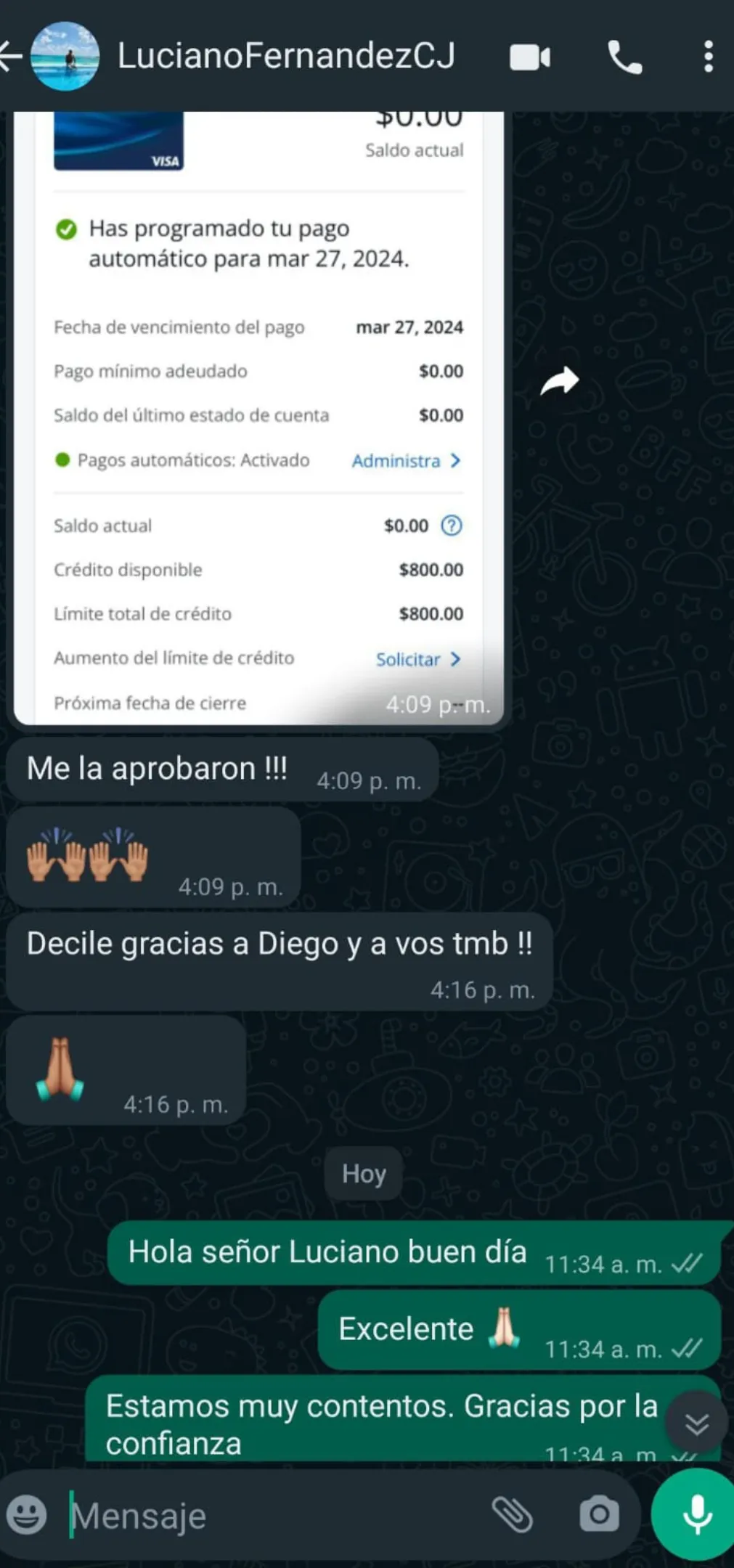The width and height of the screenshot is (734, 1568).
Task: Open the three-dot overflow menu
Action: click(x=708, y=57)
